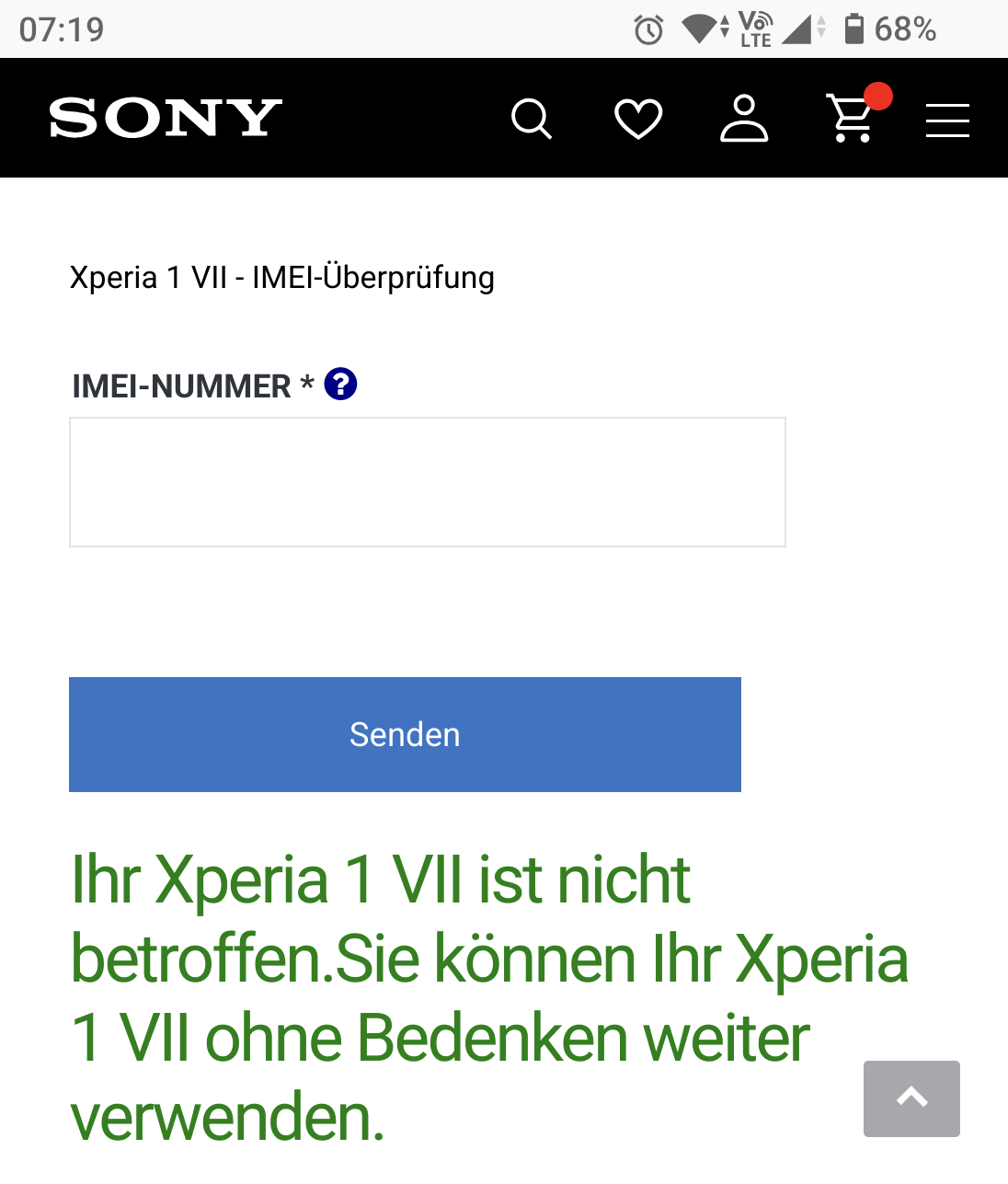The image size is (1008, 1184).
Task: Jump back to top of page
Action: click(x=911, y=1098)
